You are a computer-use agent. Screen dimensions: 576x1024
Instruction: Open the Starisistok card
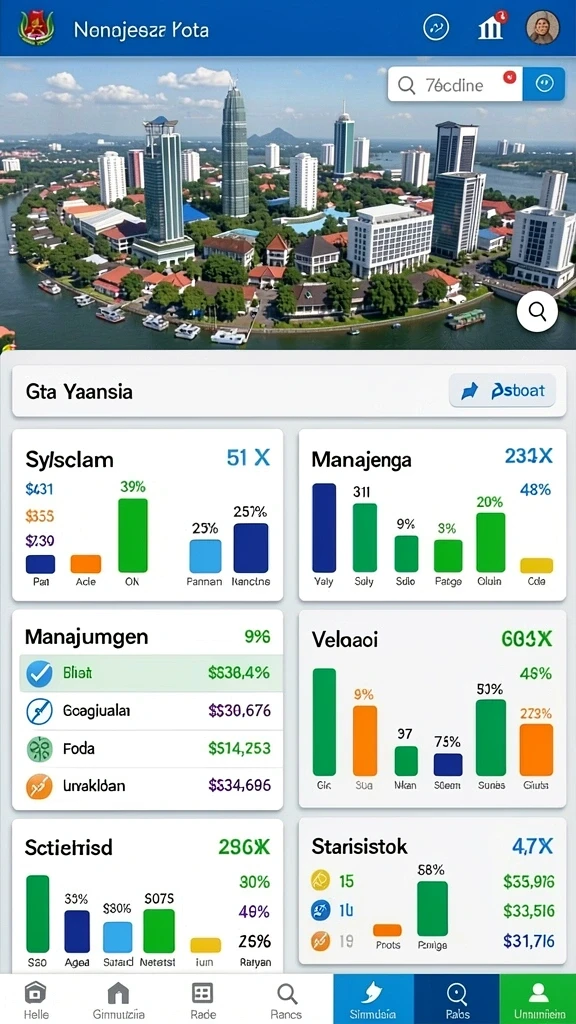click(432, 891)
